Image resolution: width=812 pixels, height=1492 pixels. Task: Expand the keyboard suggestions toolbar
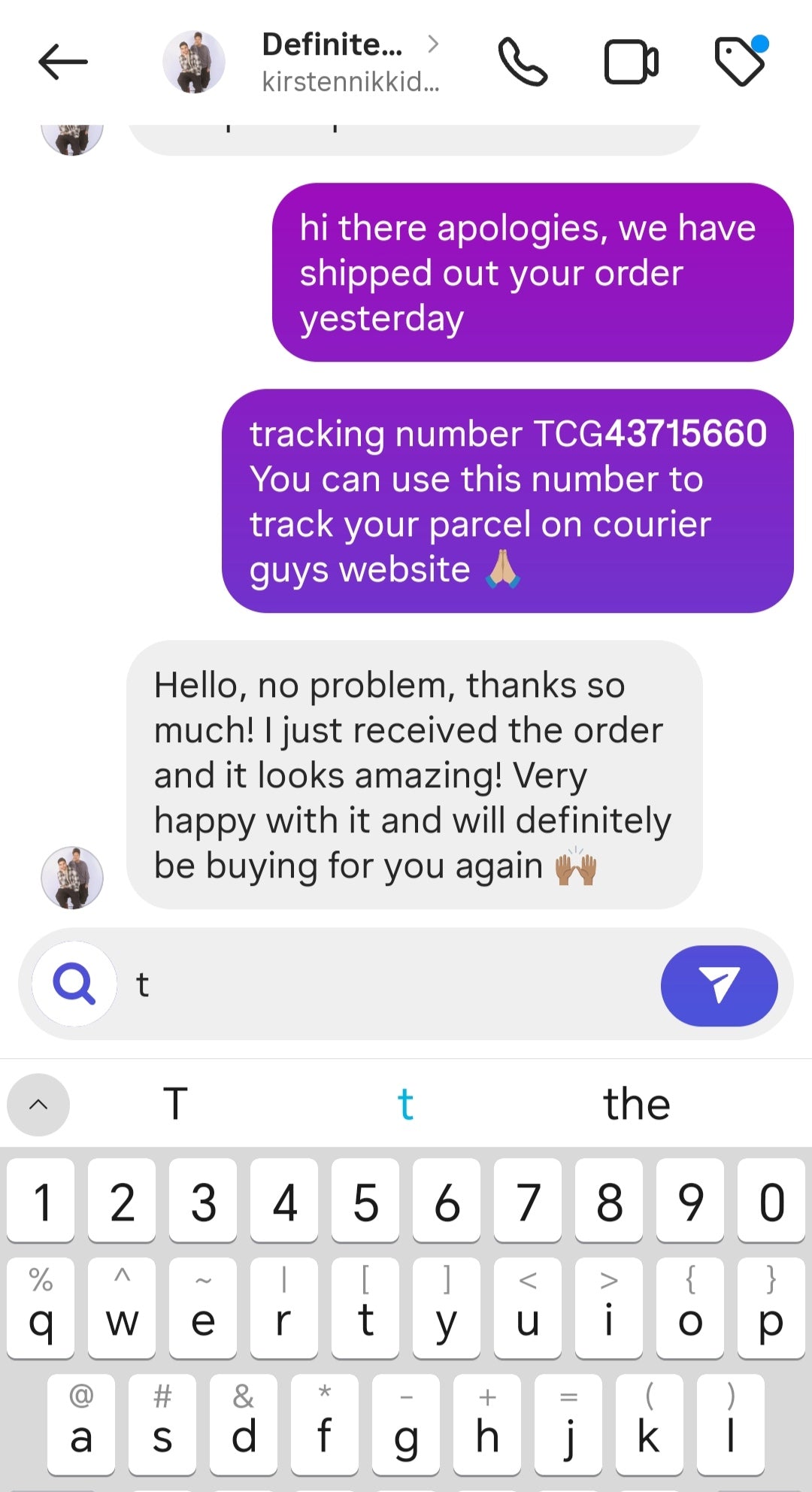38,1105
